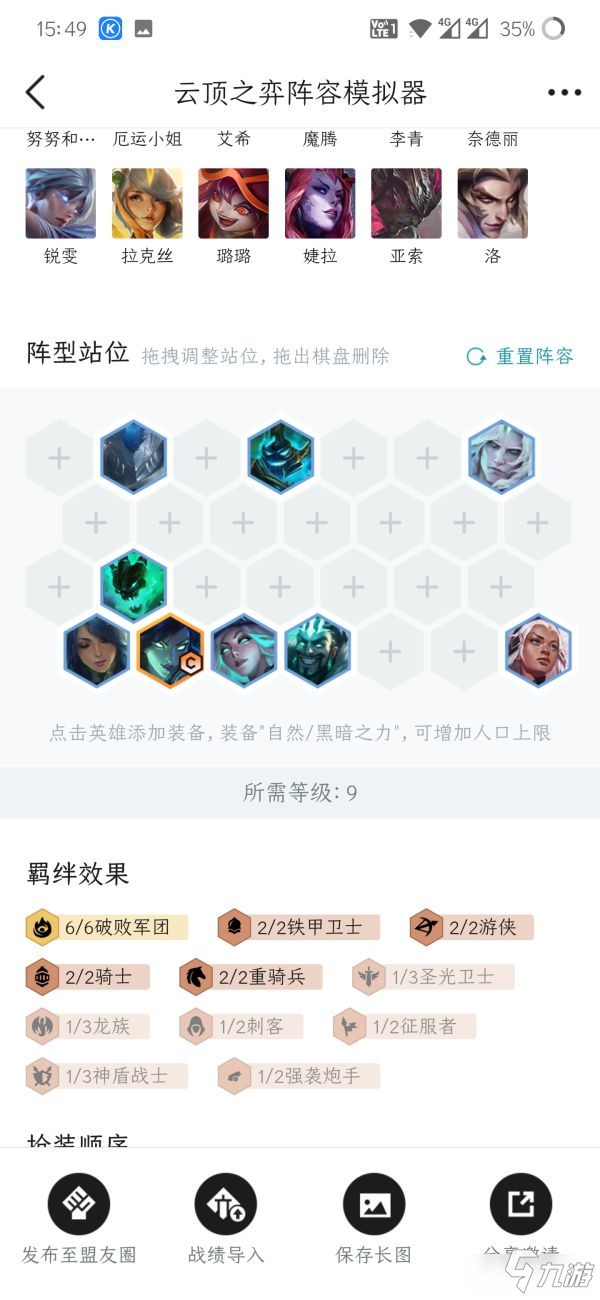600x1300 pixels.
Task: Select the champion 亚索
Action: (406, 204)
